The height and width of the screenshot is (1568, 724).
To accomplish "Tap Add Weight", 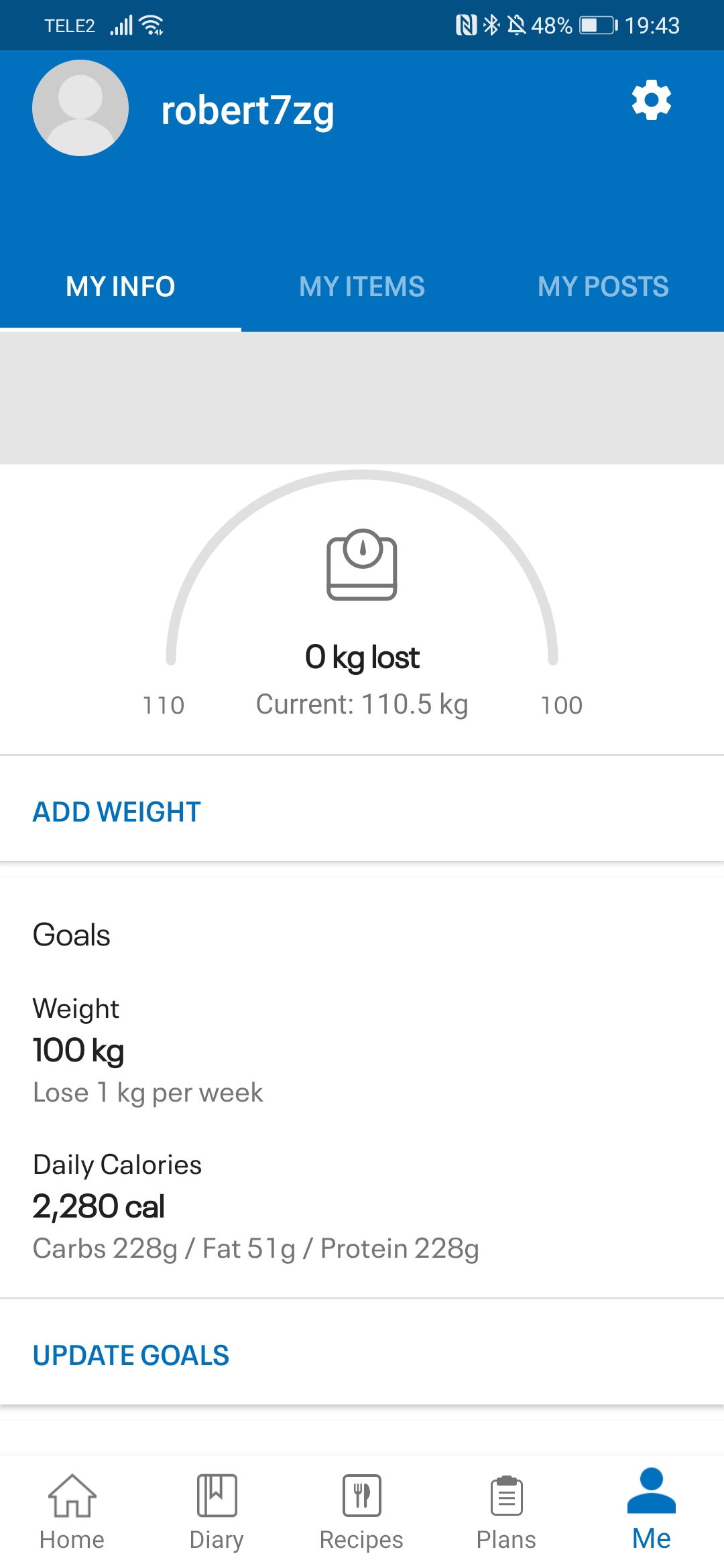I will 117,811.
